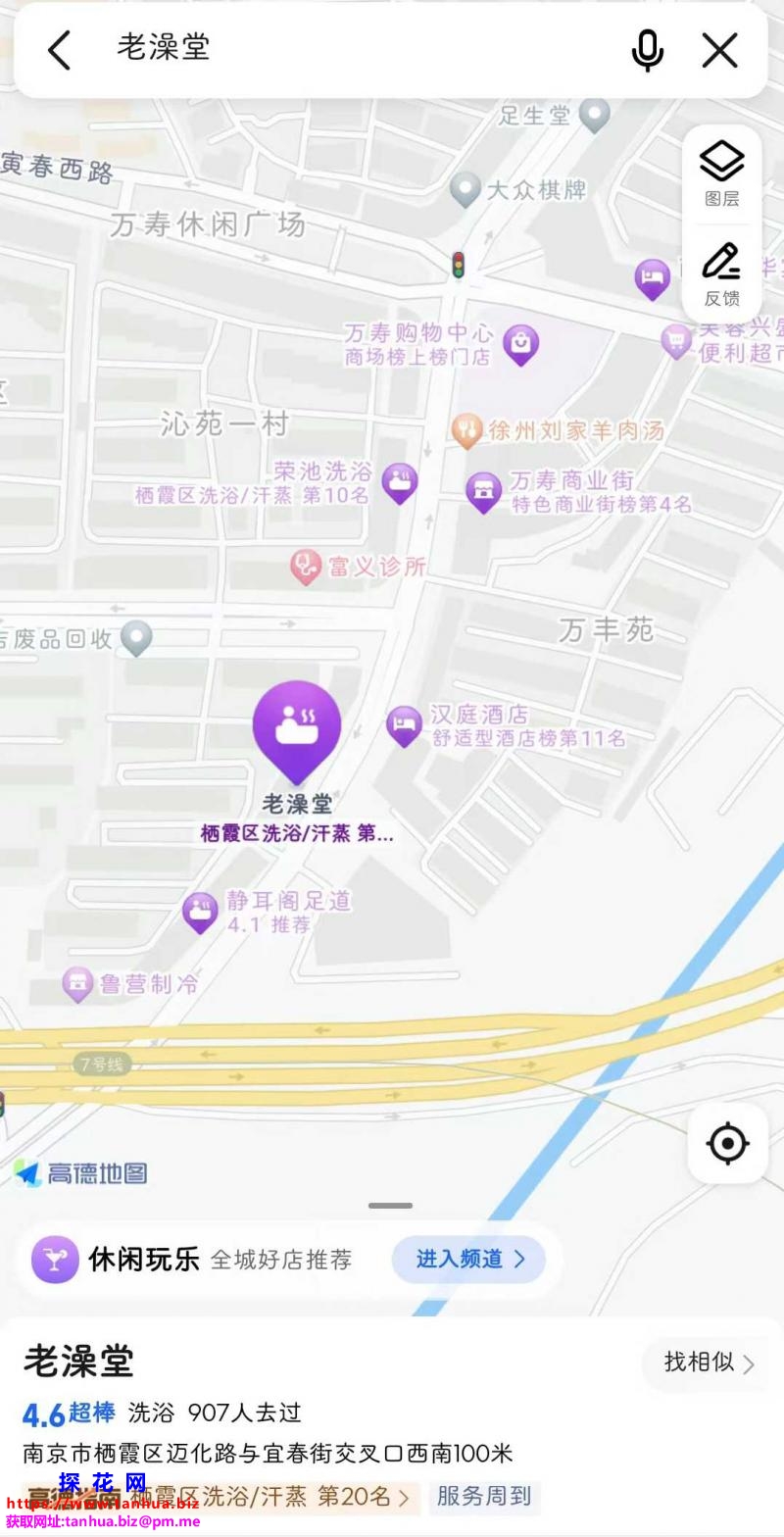
Task: Select the 万寿商业街 map marker
Action: (x=483, y=491)
